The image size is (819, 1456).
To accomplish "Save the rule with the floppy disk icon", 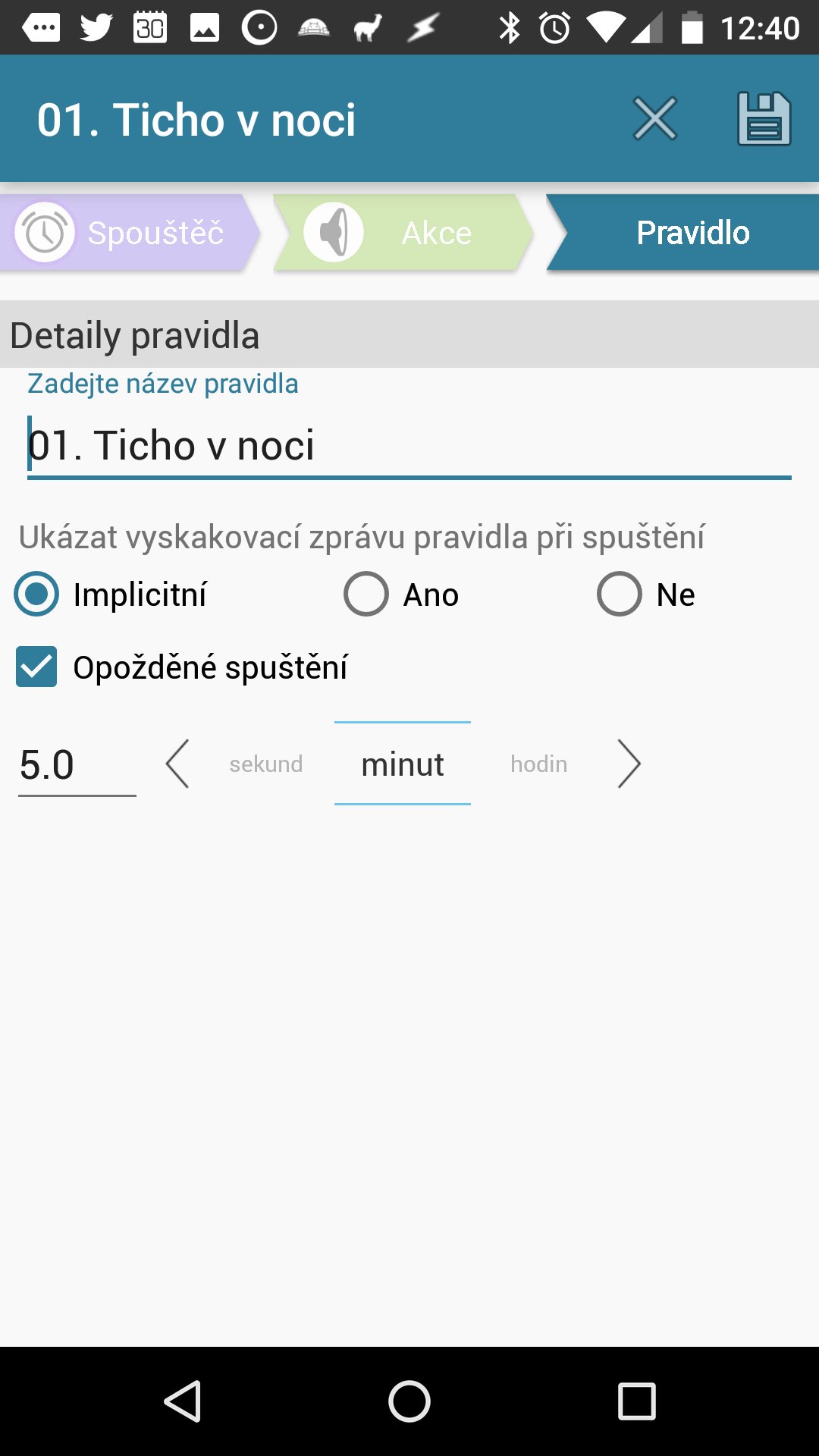I will [764, 119].
